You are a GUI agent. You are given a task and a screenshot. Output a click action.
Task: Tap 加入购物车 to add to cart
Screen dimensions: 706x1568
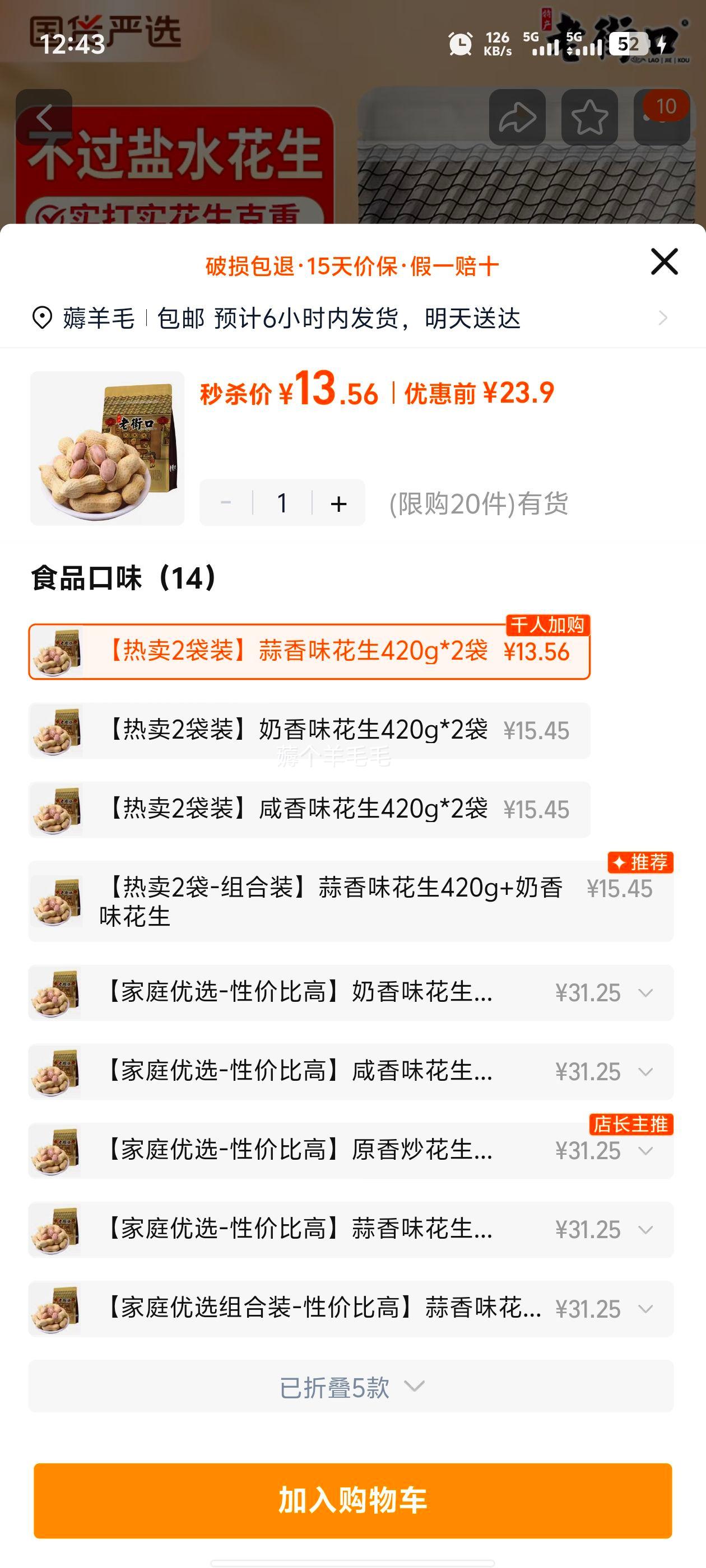click(x=352, y=1500)
